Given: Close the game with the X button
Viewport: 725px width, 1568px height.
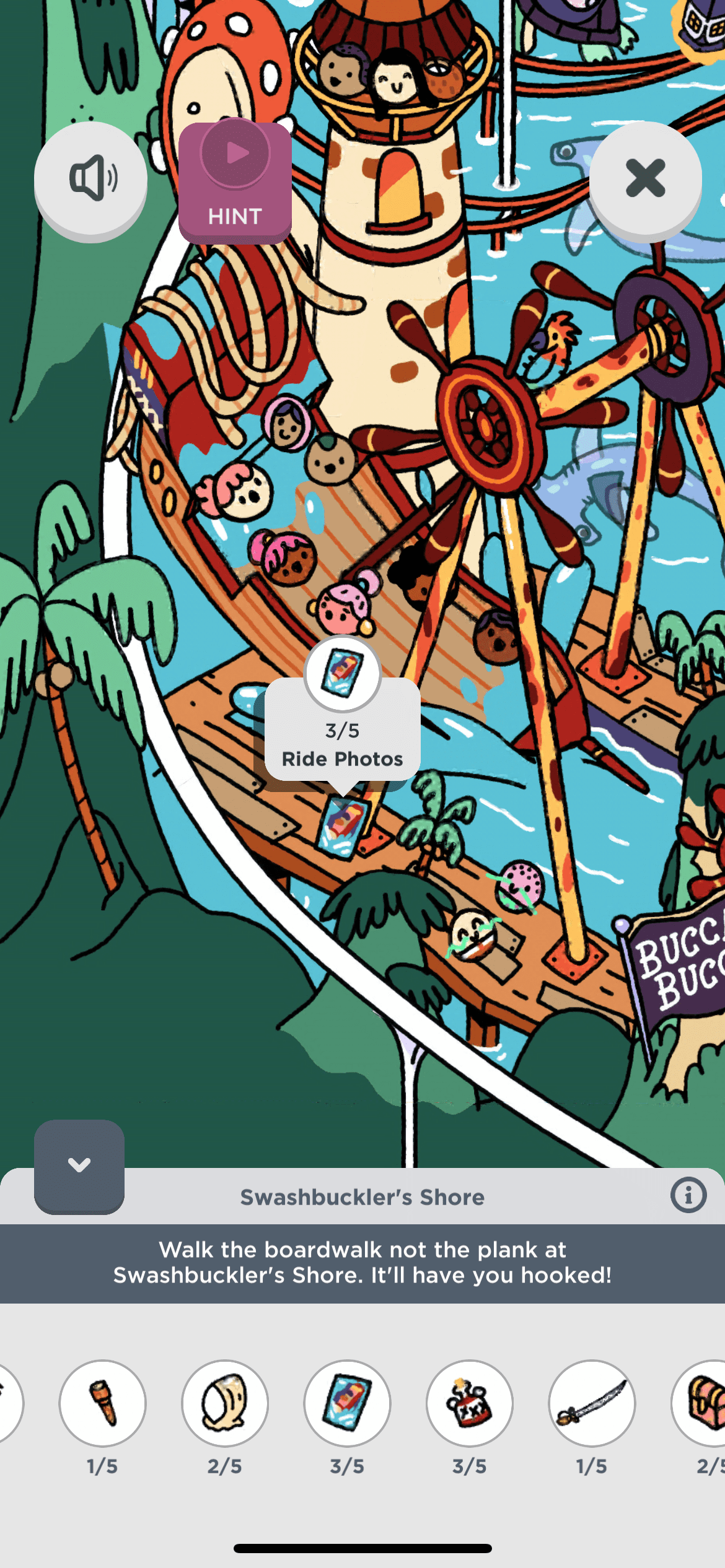Looking at the screenshot, I should click(x=645, y=178).
